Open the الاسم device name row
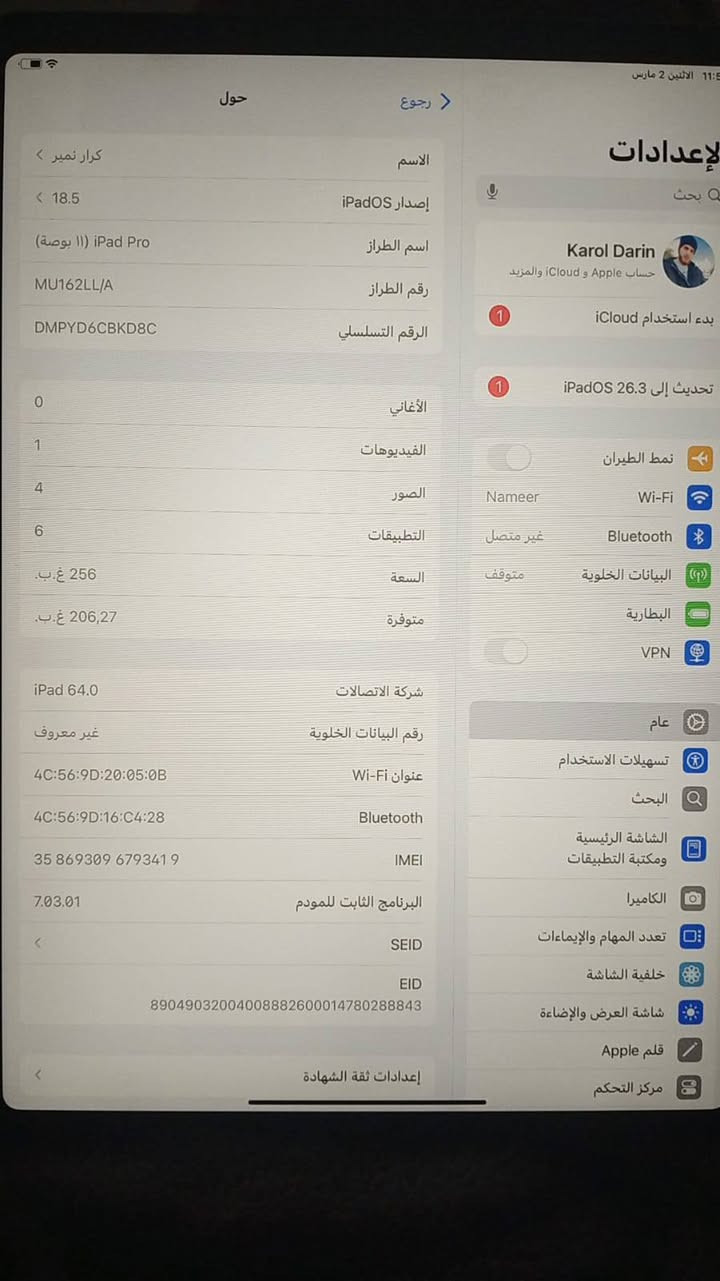The width and height of the screenshot is (720, 1281). (x=230, y=158)
